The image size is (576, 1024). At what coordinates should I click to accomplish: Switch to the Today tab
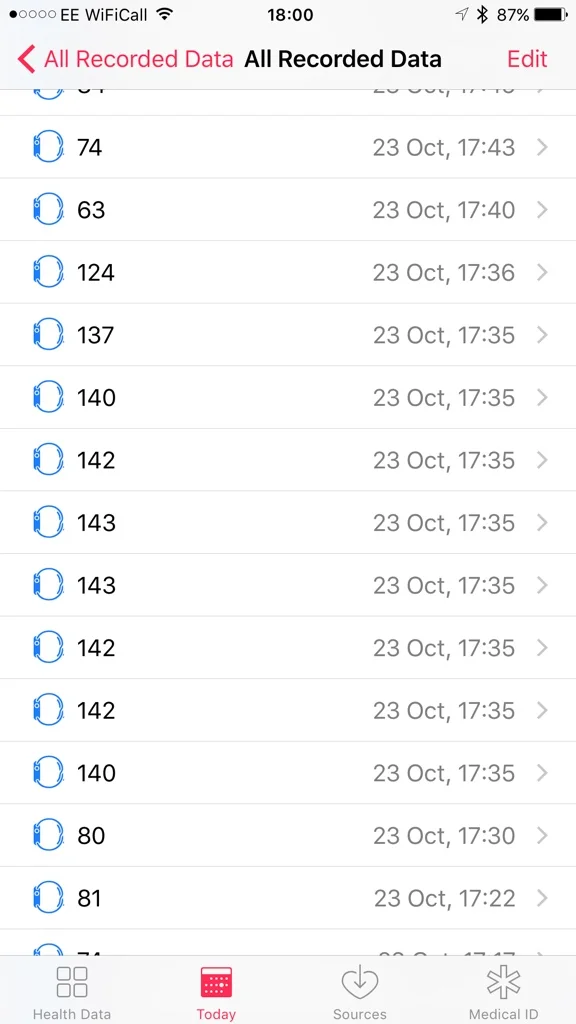pyautogui.click(x=216, y=991)
